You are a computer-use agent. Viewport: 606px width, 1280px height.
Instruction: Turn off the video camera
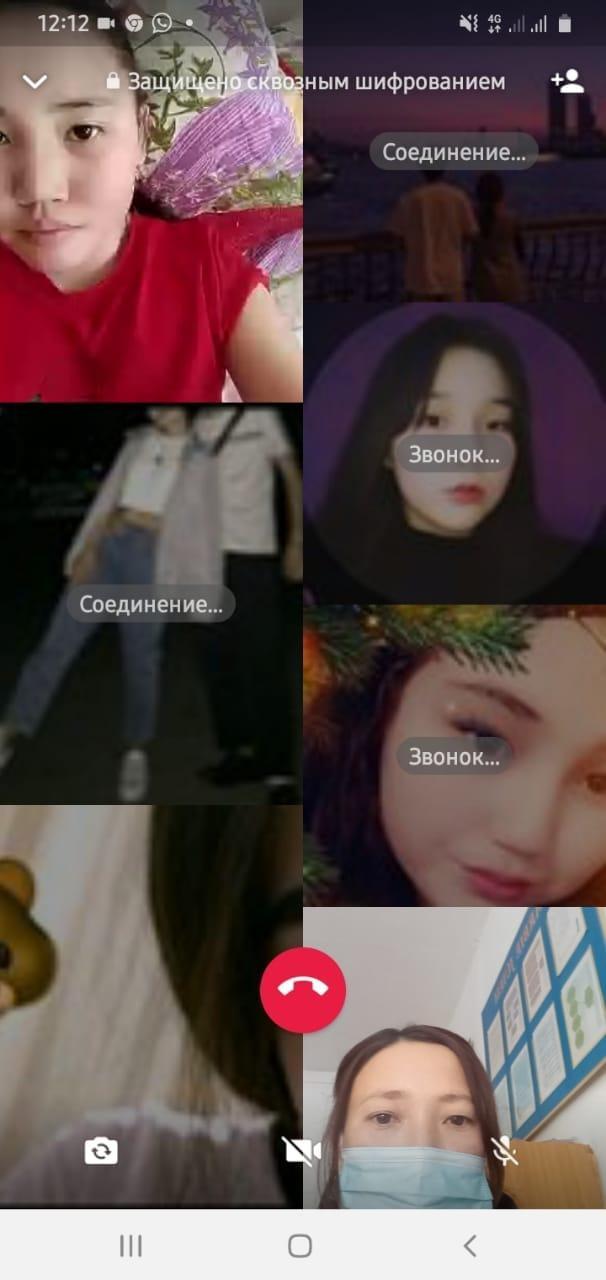point(301,1151)
